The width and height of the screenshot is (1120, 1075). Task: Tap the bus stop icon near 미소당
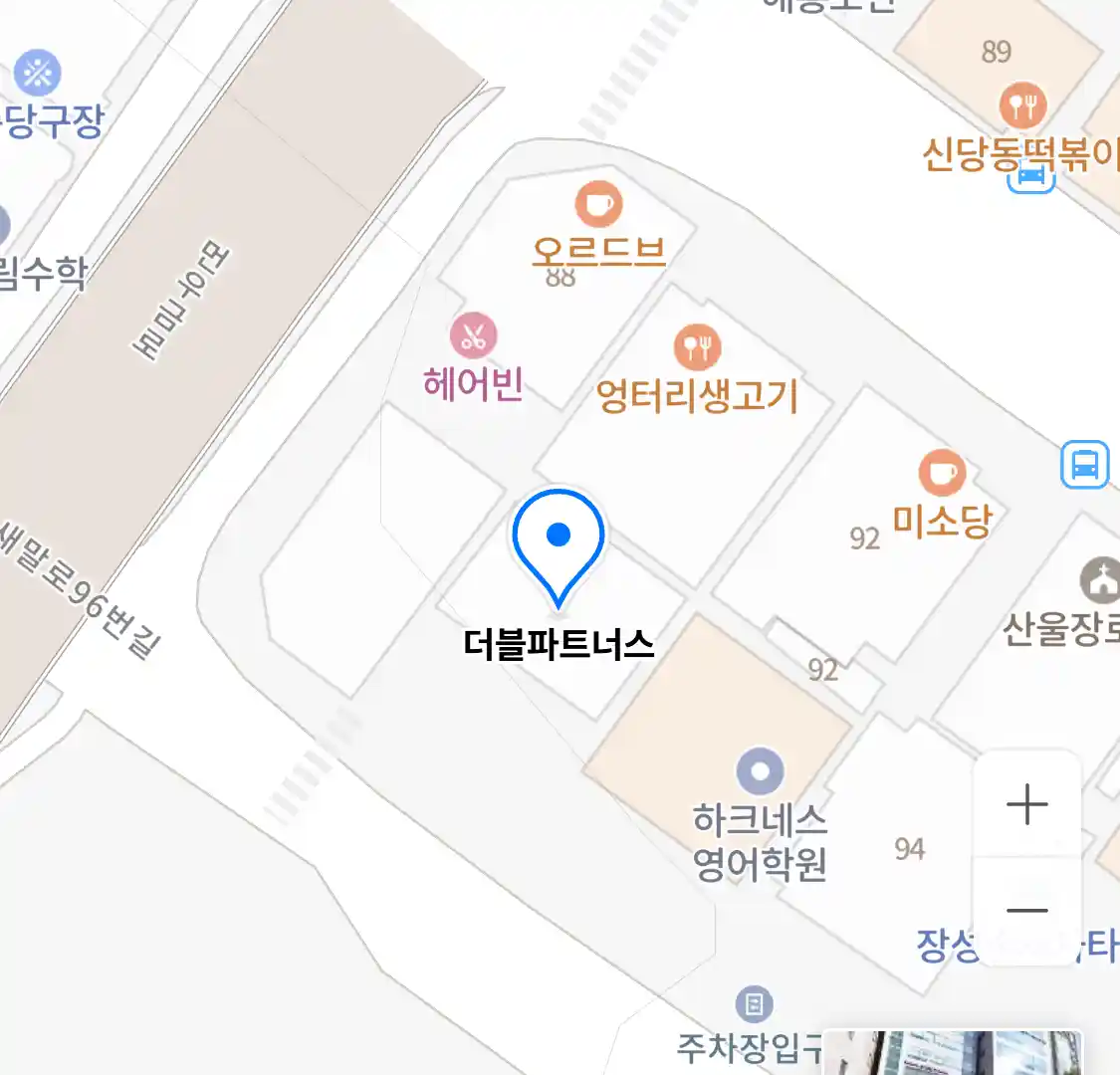tap(1084, 465)
